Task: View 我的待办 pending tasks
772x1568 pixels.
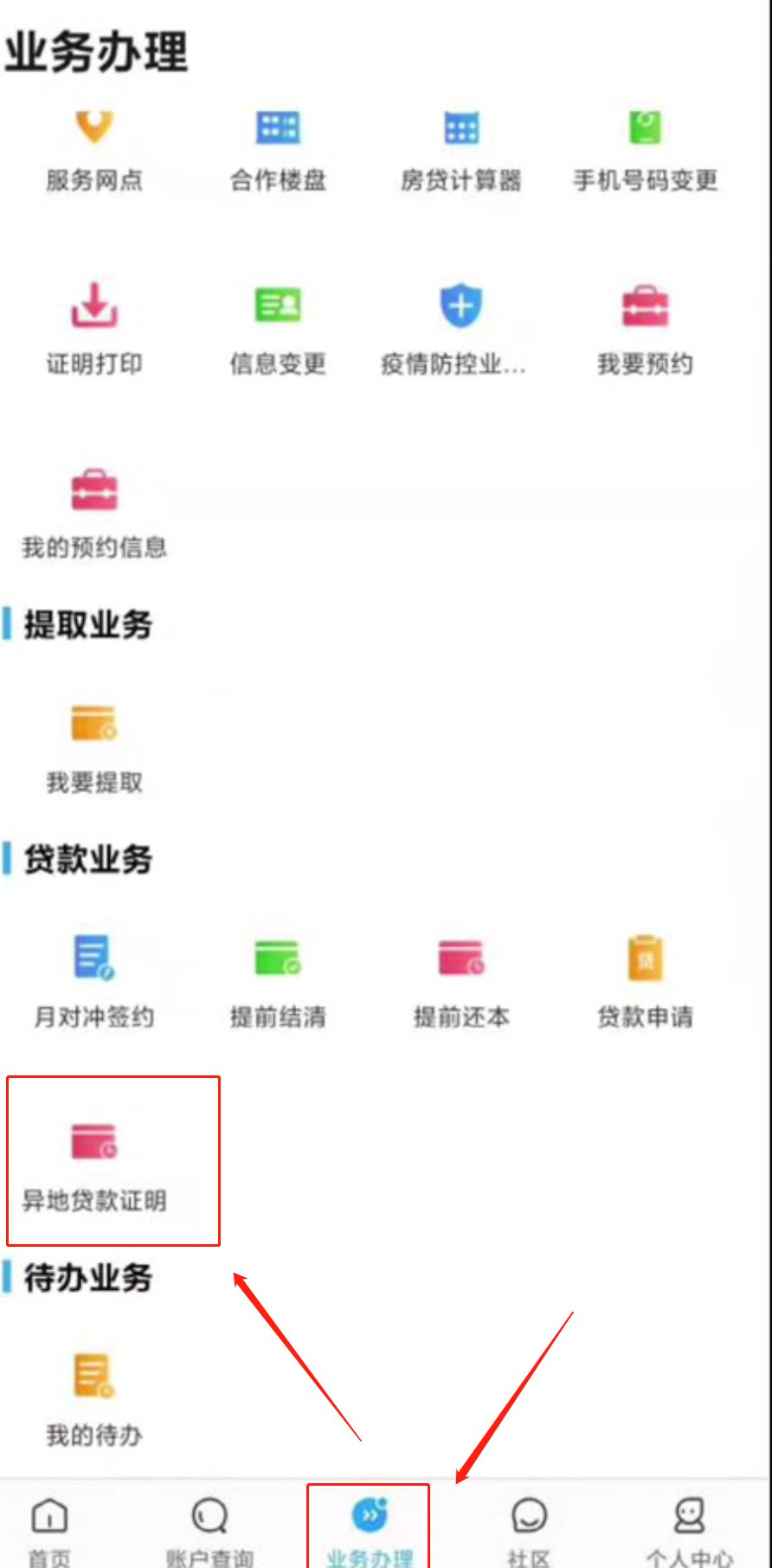Action: pos(94,1398)
